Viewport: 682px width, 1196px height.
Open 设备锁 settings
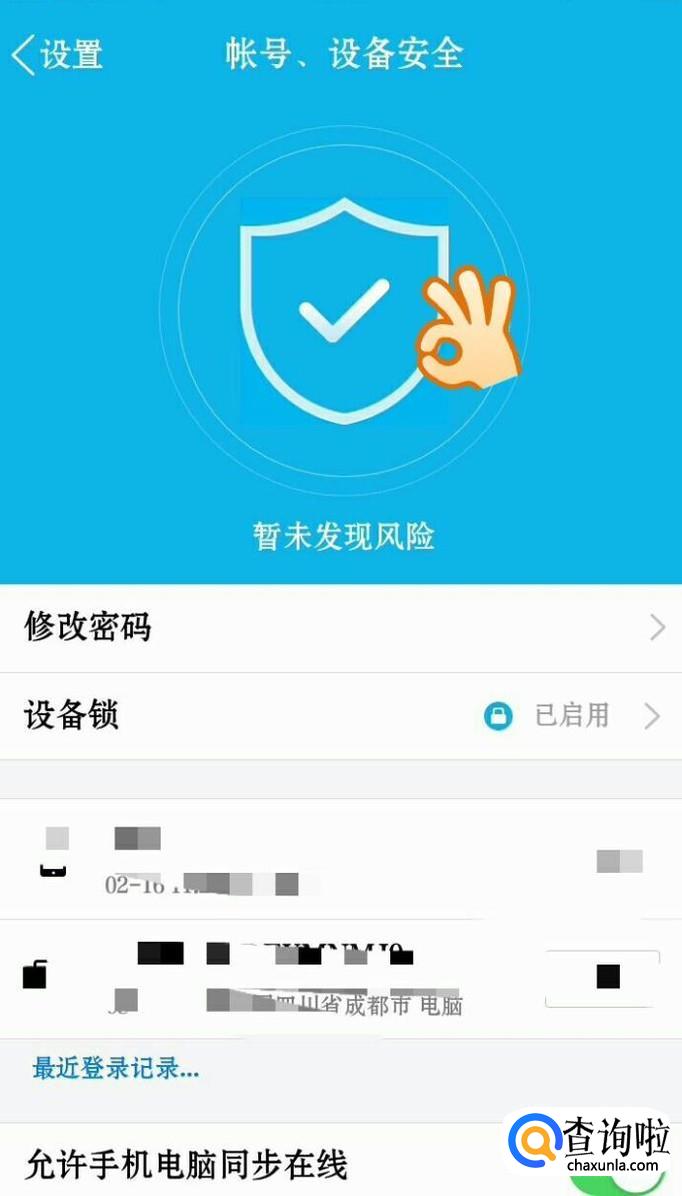[340, 716]
